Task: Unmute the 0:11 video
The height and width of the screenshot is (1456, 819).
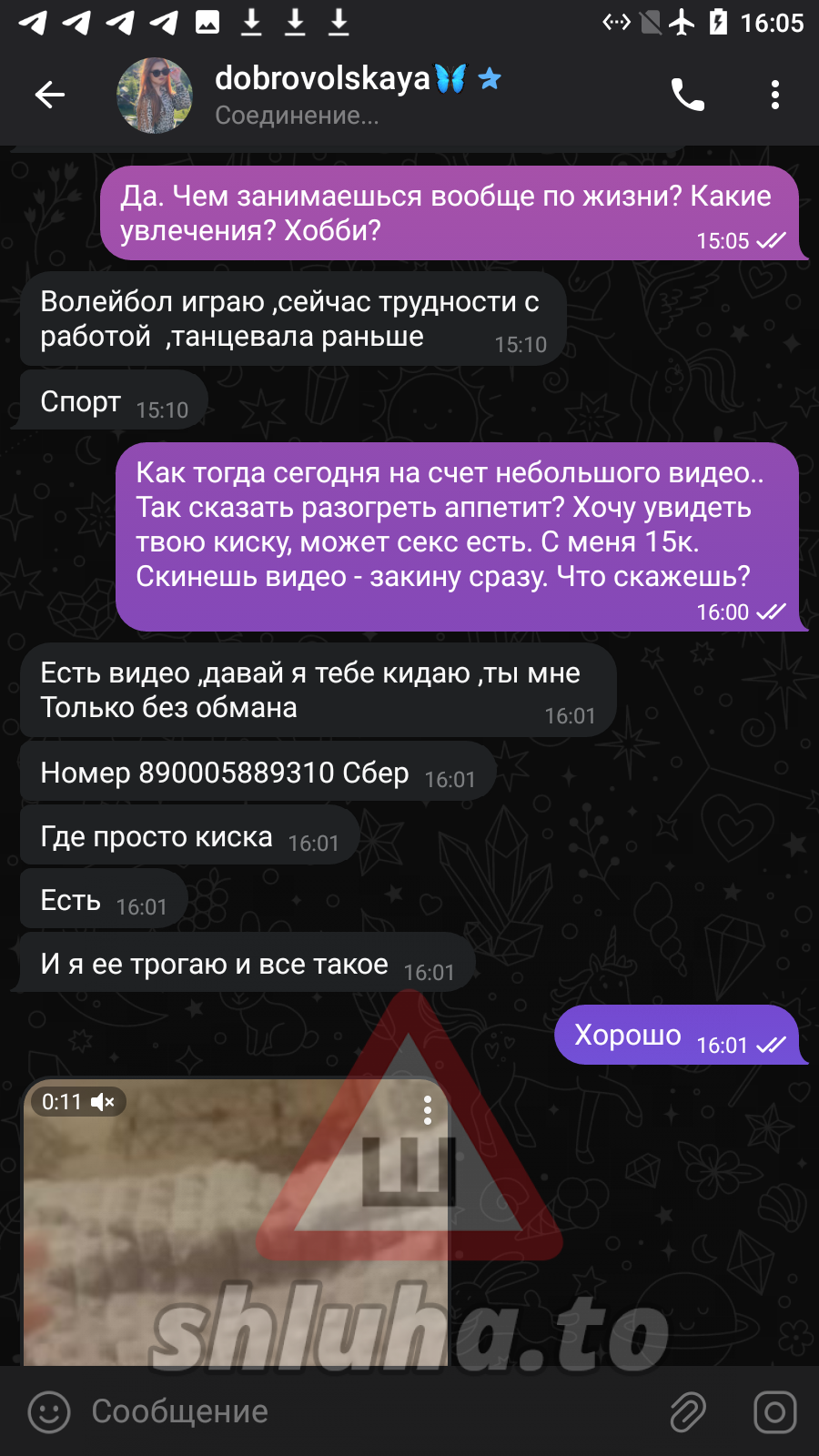Action: point(103,1102)
